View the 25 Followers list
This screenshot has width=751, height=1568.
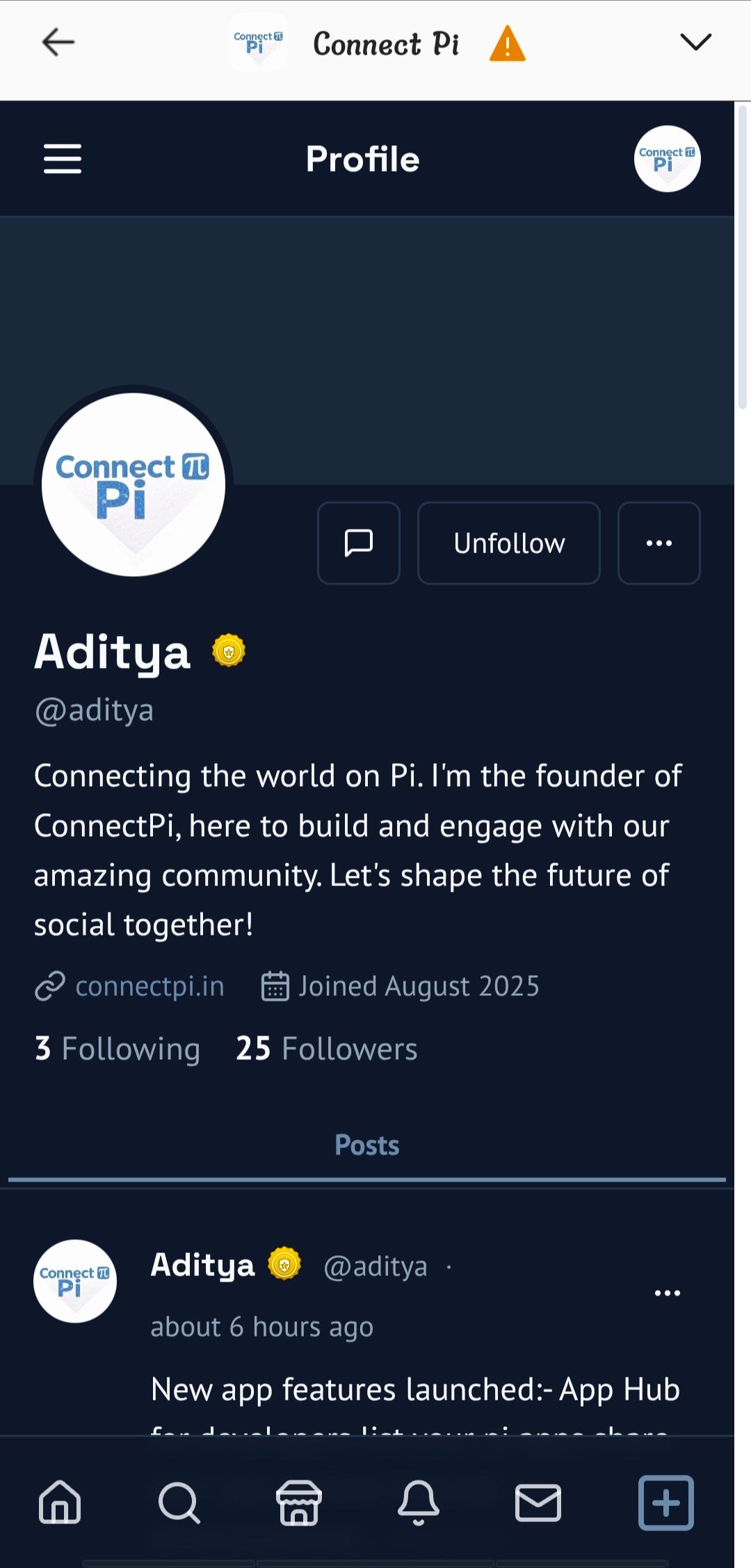(x=327, y=1048)
